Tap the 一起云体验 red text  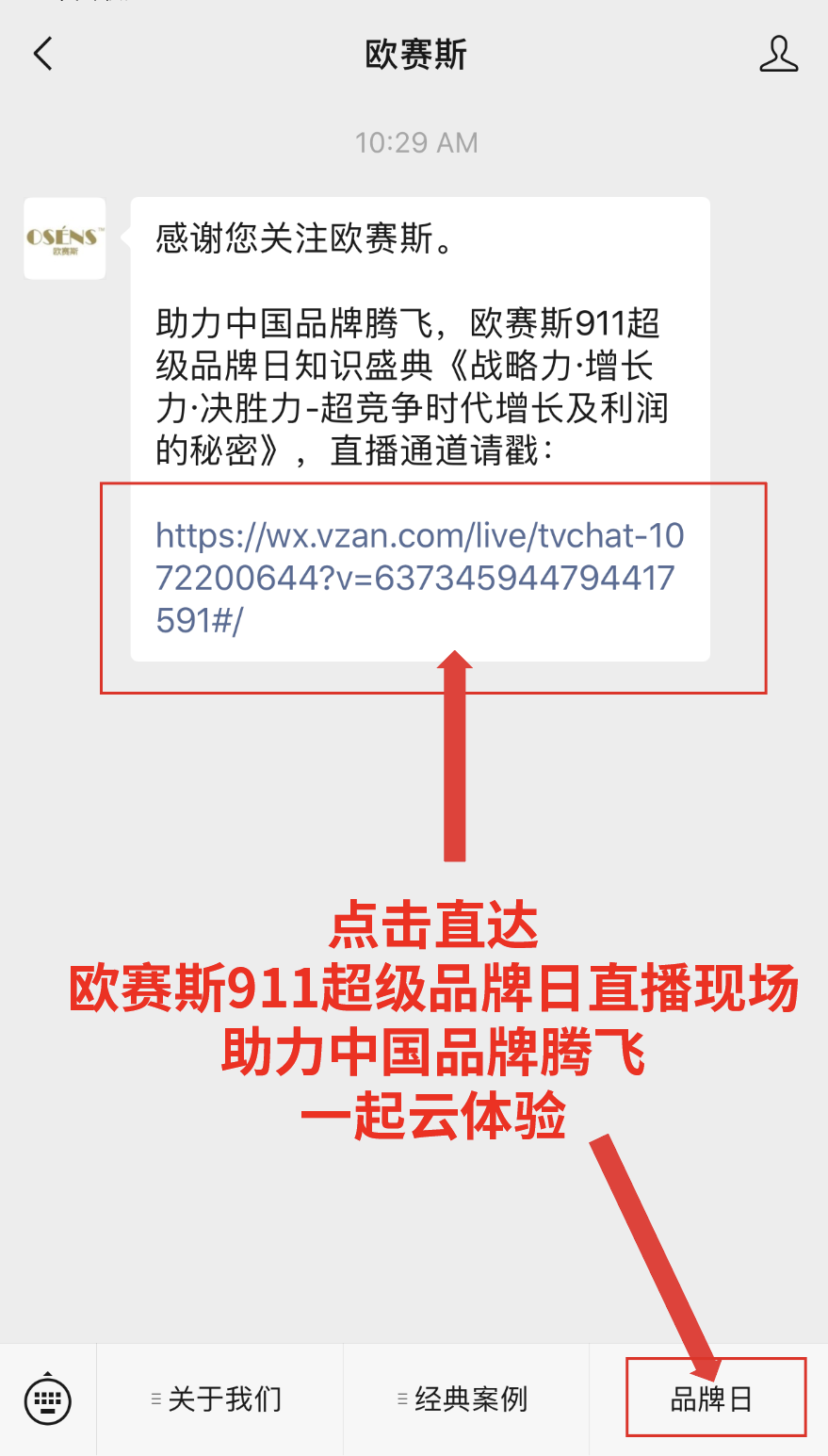coord(435,1118)
